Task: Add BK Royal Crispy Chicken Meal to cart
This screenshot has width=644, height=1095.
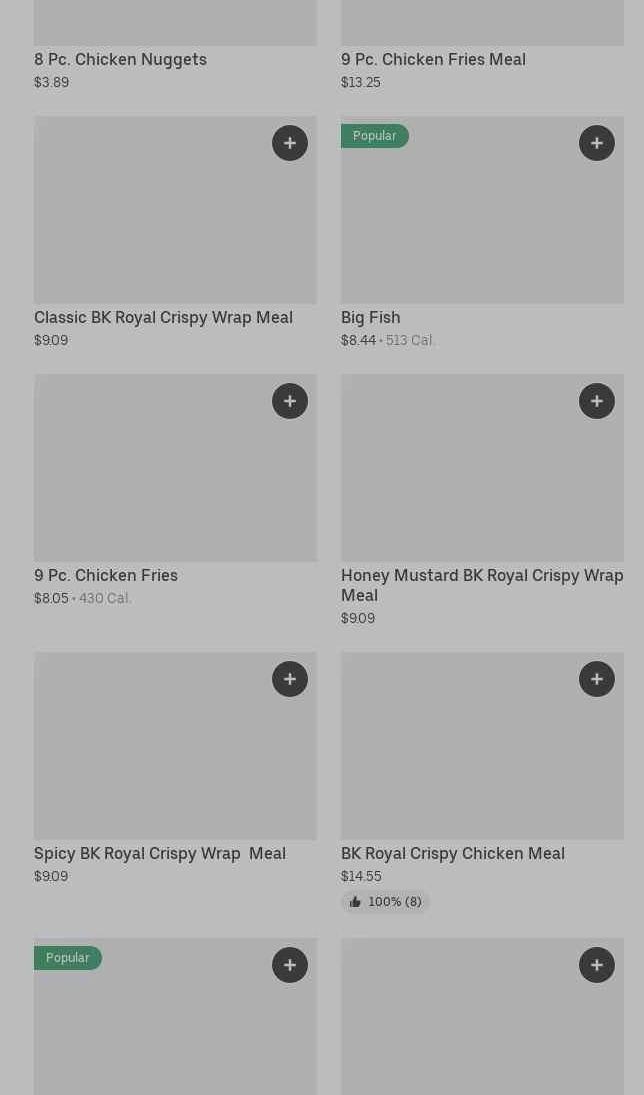Action: (x=597, y=679)
